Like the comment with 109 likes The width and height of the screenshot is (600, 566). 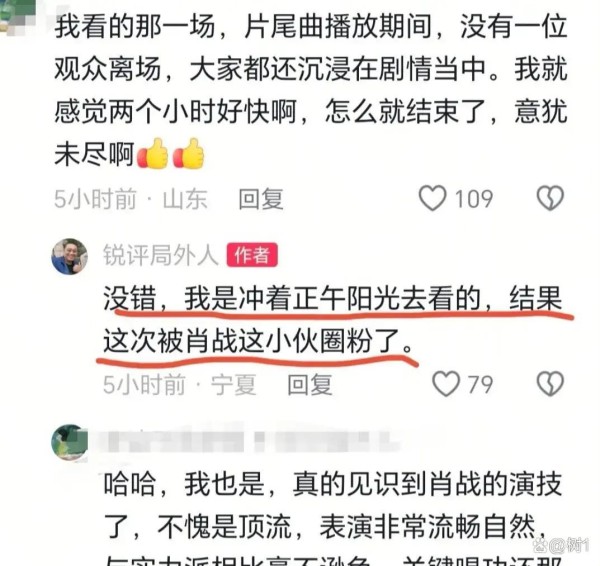pos(432,198)
